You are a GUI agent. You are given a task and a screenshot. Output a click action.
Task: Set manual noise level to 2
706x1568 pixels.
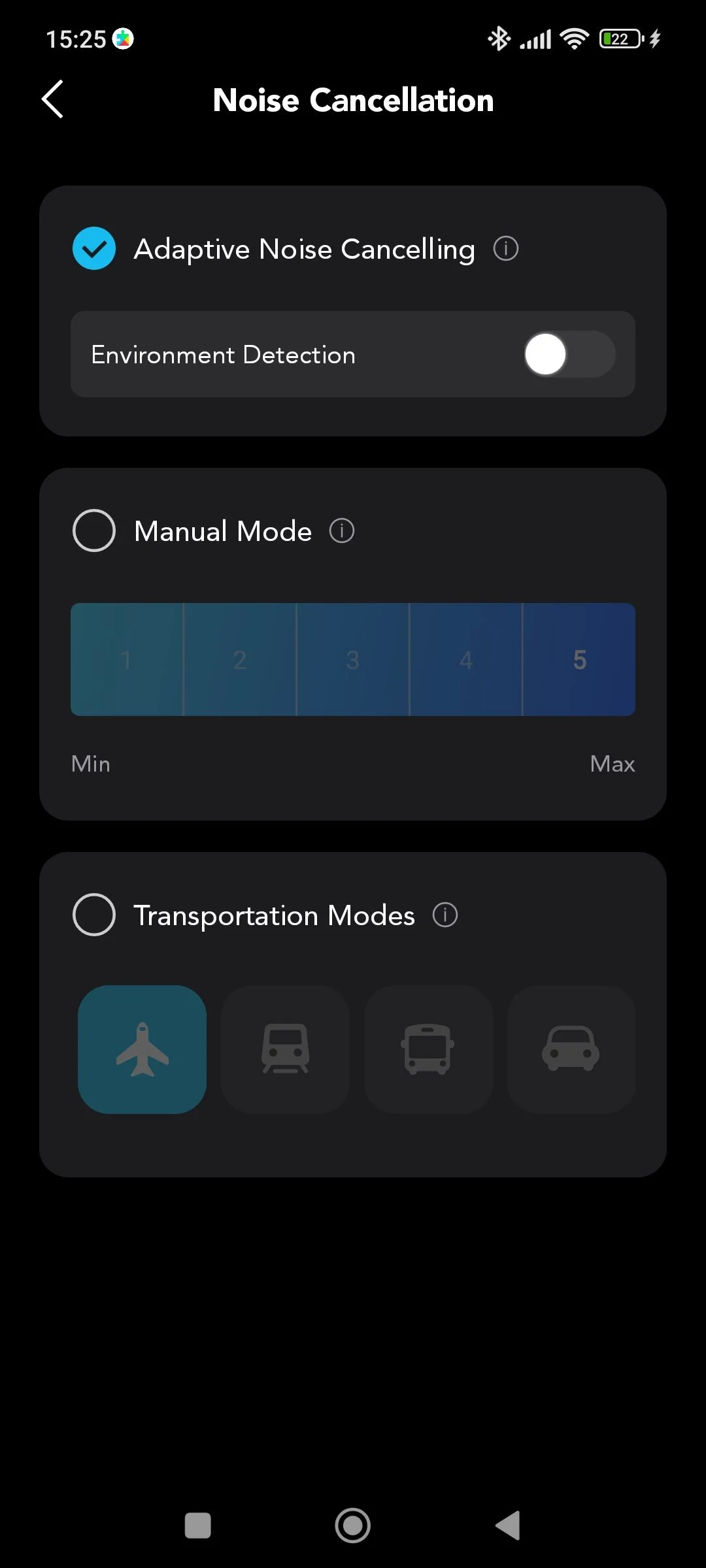(x=240, y=660)
